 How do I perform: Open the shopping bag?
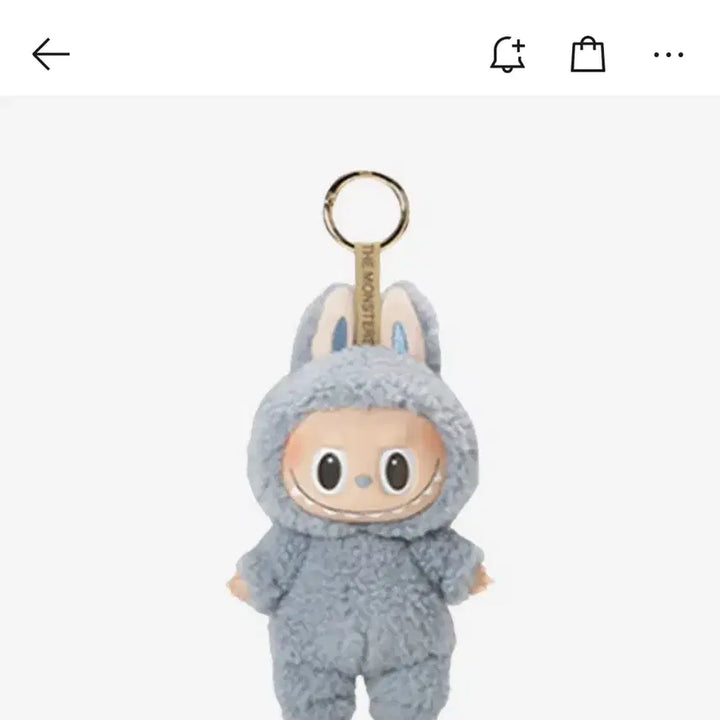pyautogui.click(x=588, y=54)
